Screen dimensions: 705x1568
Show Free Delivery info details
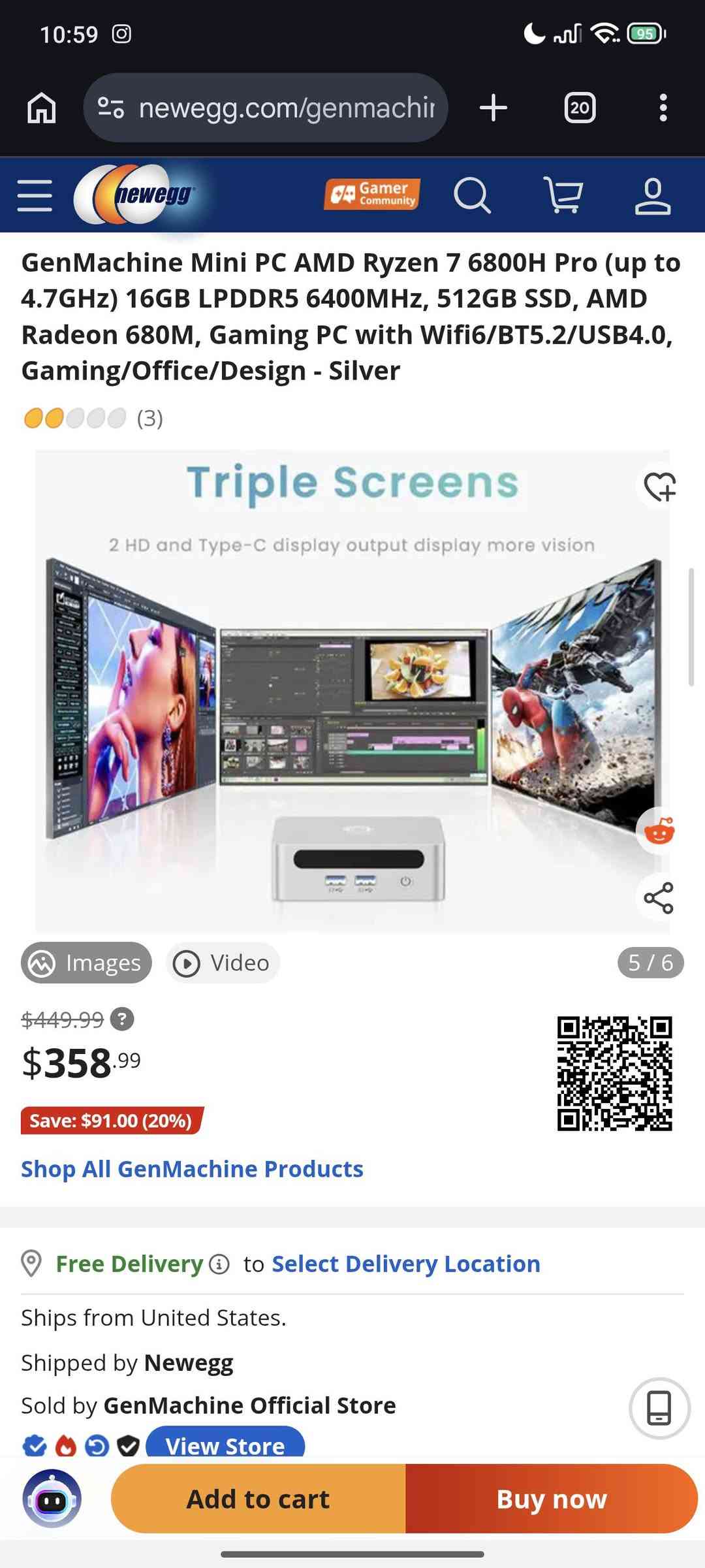pos(219,1264)
